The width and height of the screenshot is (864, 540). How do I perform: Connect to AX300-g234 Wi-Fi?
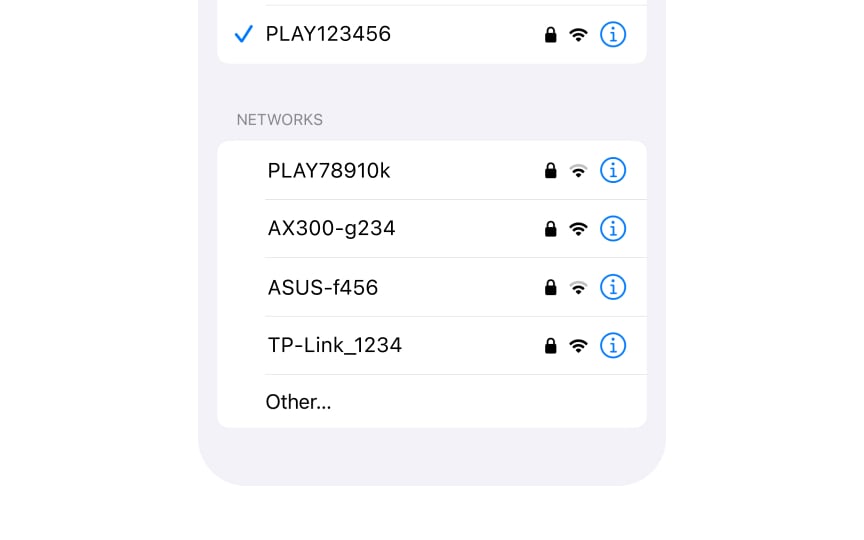[x=332, y=229]
